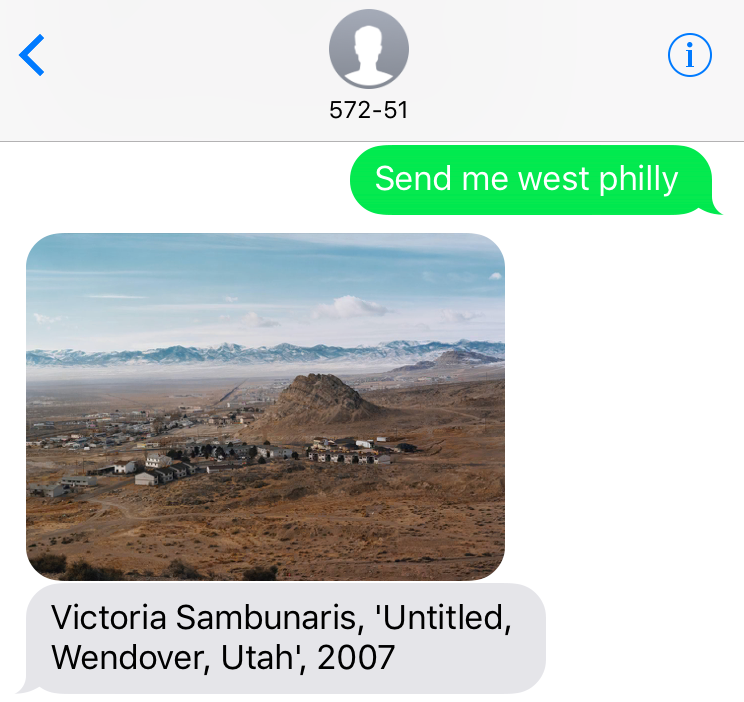Open conversation details info icon
Image resolution: width=744 pixels, height=702 pixels.
[689, 55]
